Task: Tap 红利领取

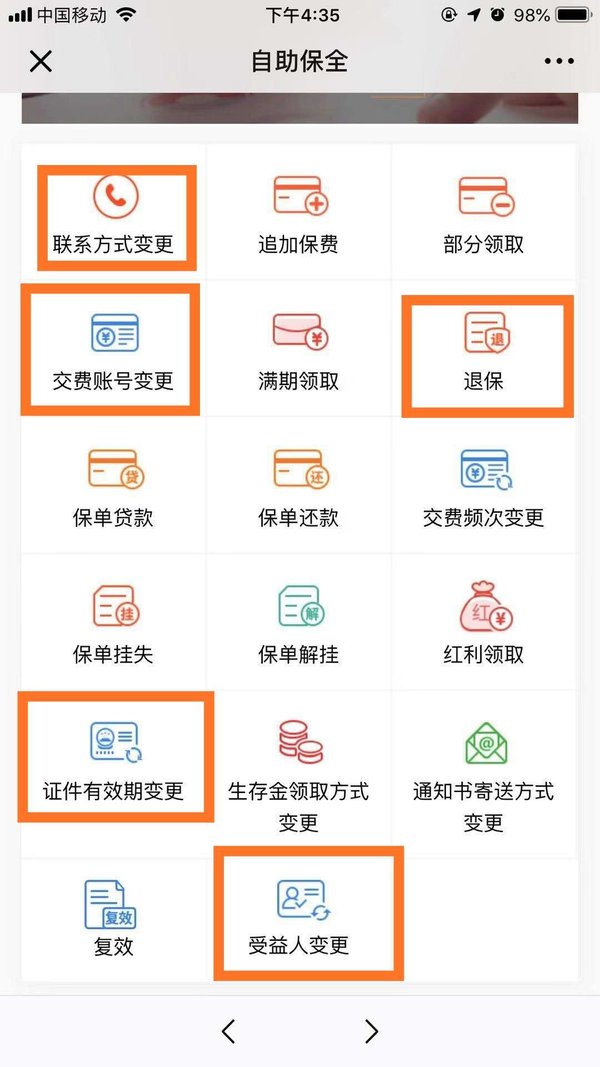Action: [484, 621]
